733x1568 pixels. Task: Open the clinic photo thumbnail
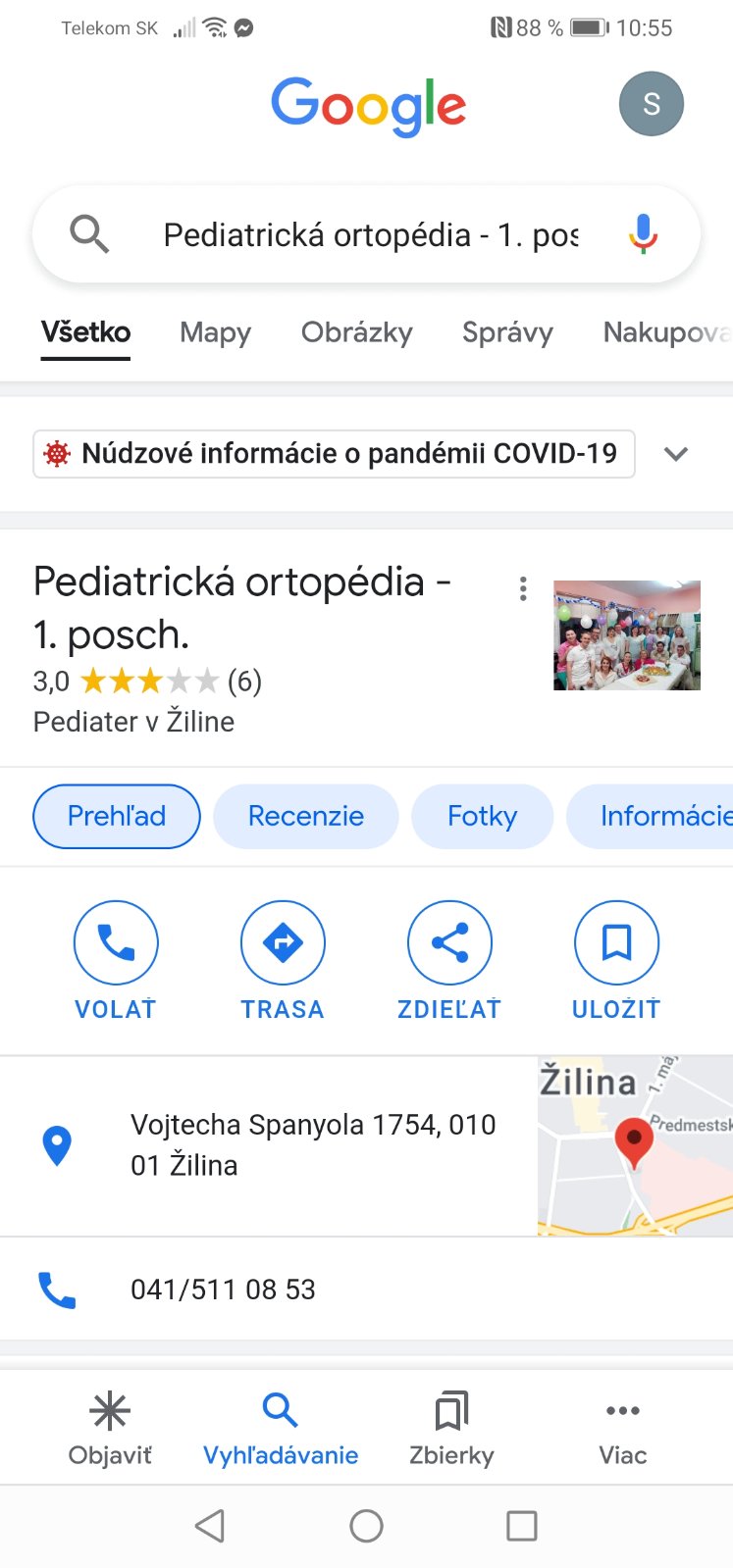(x=626, y=635)
